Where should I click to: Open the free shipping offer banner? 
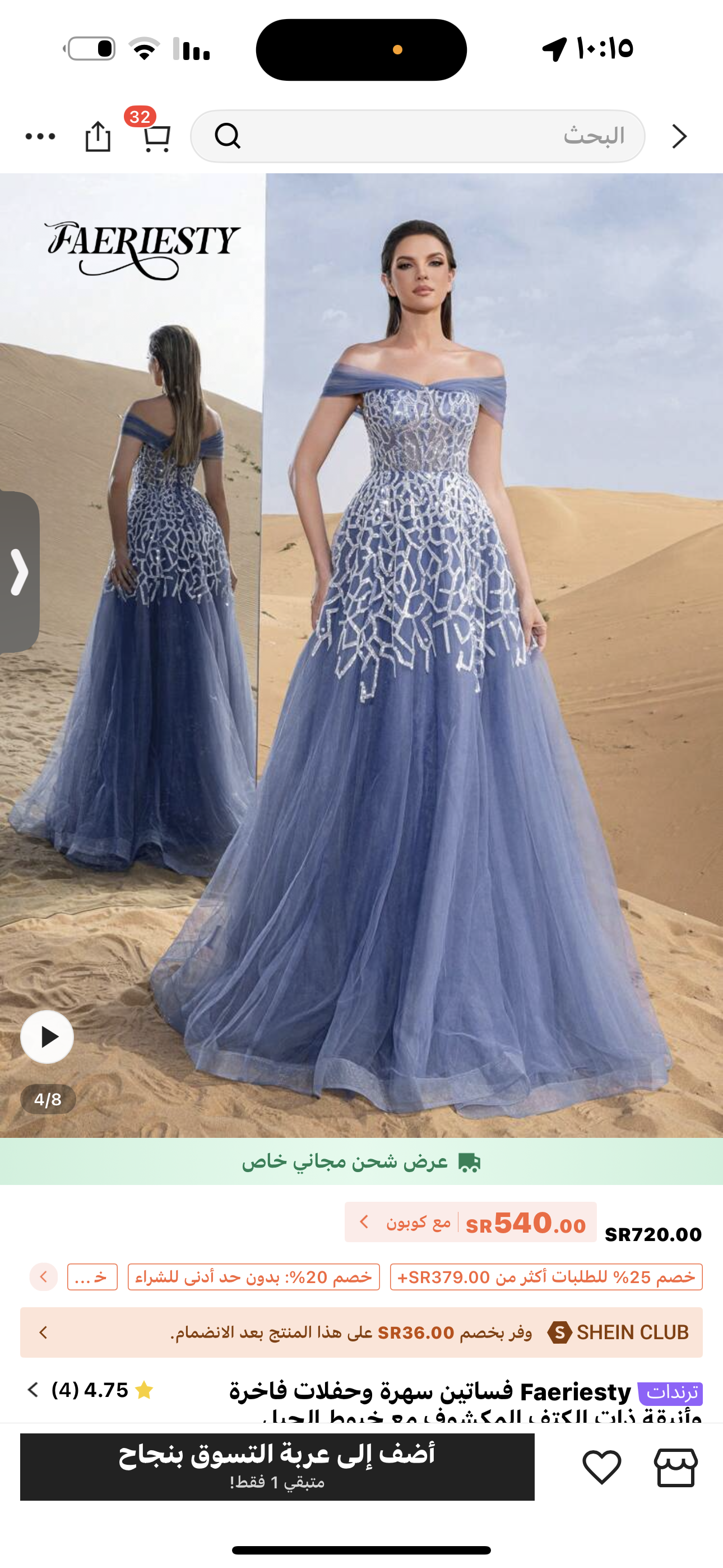point(361,1161)
